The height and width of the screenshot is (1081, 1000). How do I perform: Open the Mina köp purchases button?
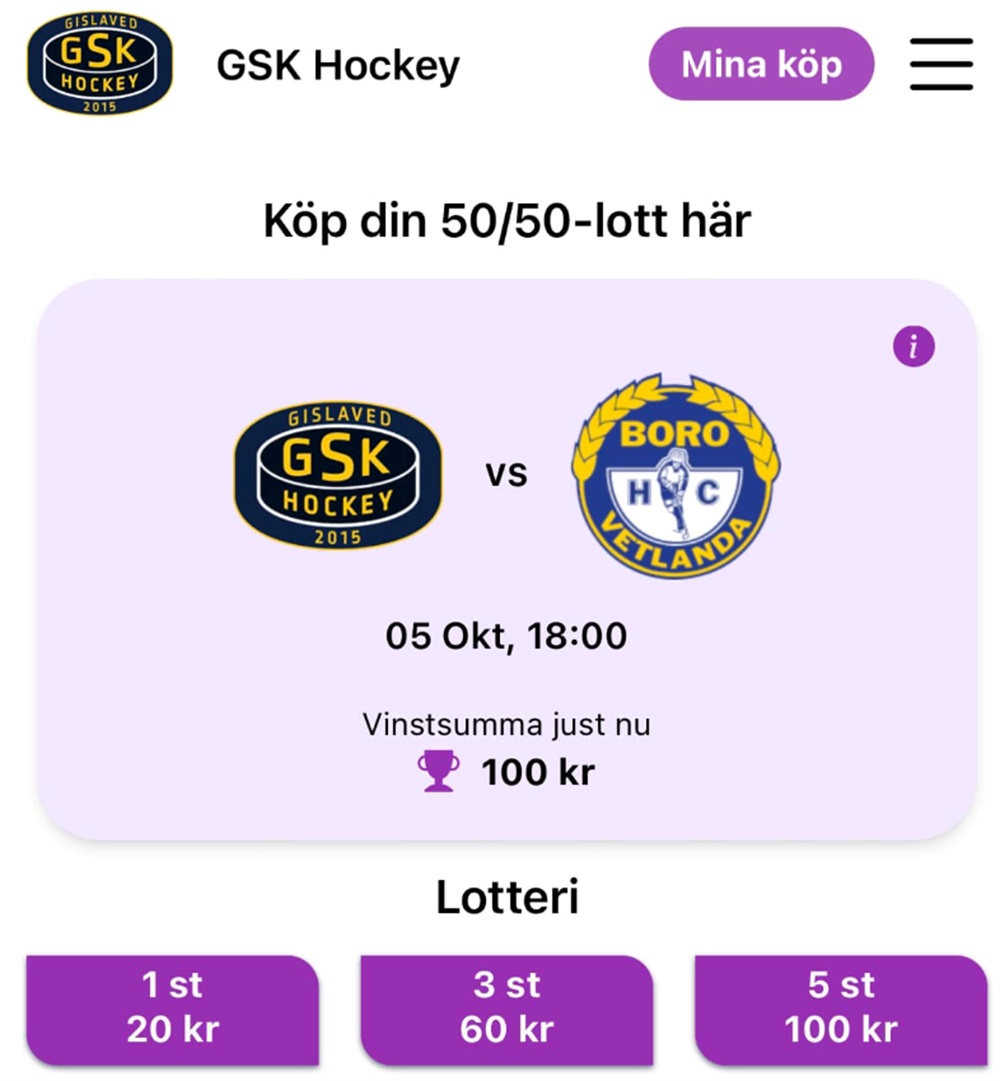761,65
